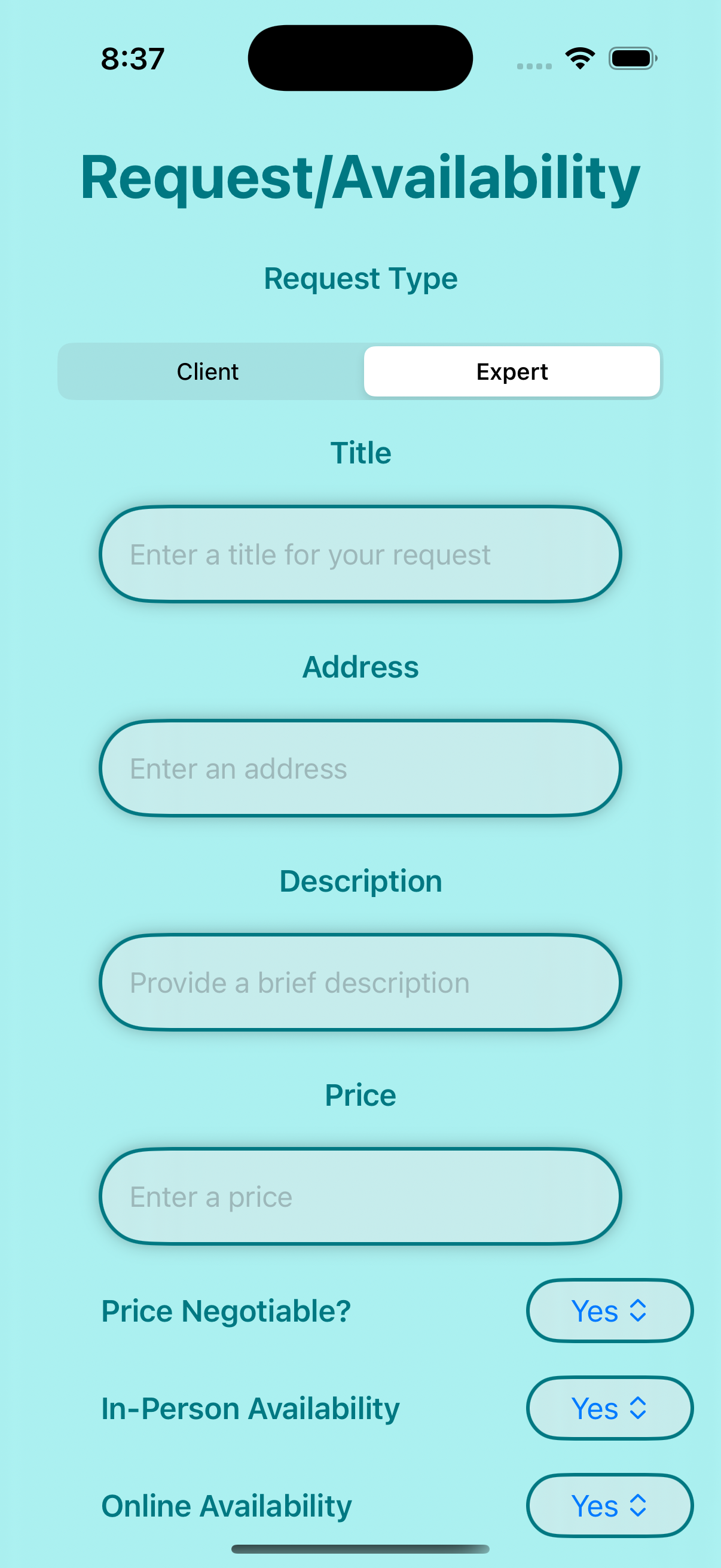This screenshot has height=1568, width=721.
Task: Open the Online Availability picker
Action: [610, 1505]
